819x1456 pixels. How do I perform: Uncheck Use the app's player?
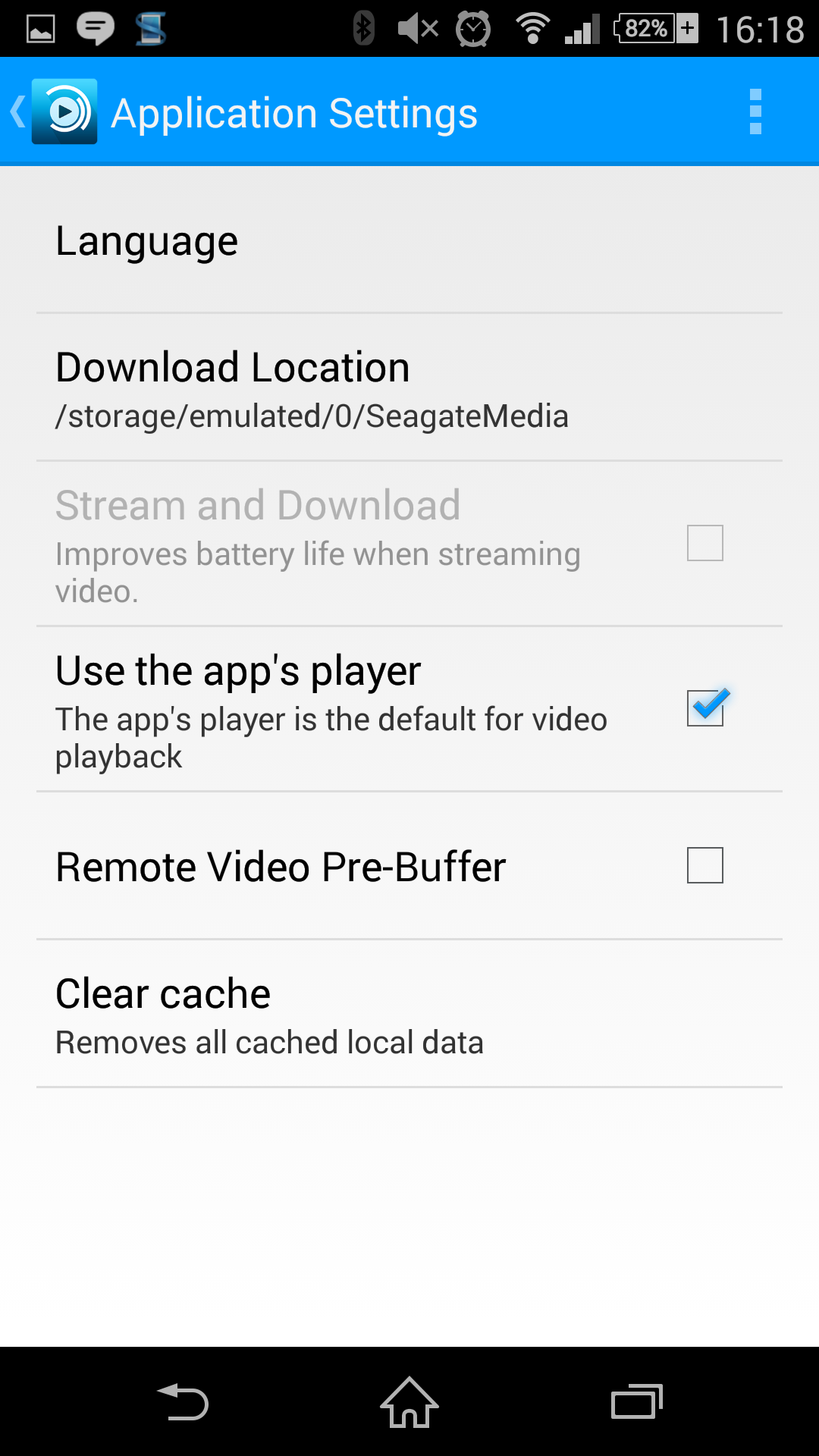705,708
